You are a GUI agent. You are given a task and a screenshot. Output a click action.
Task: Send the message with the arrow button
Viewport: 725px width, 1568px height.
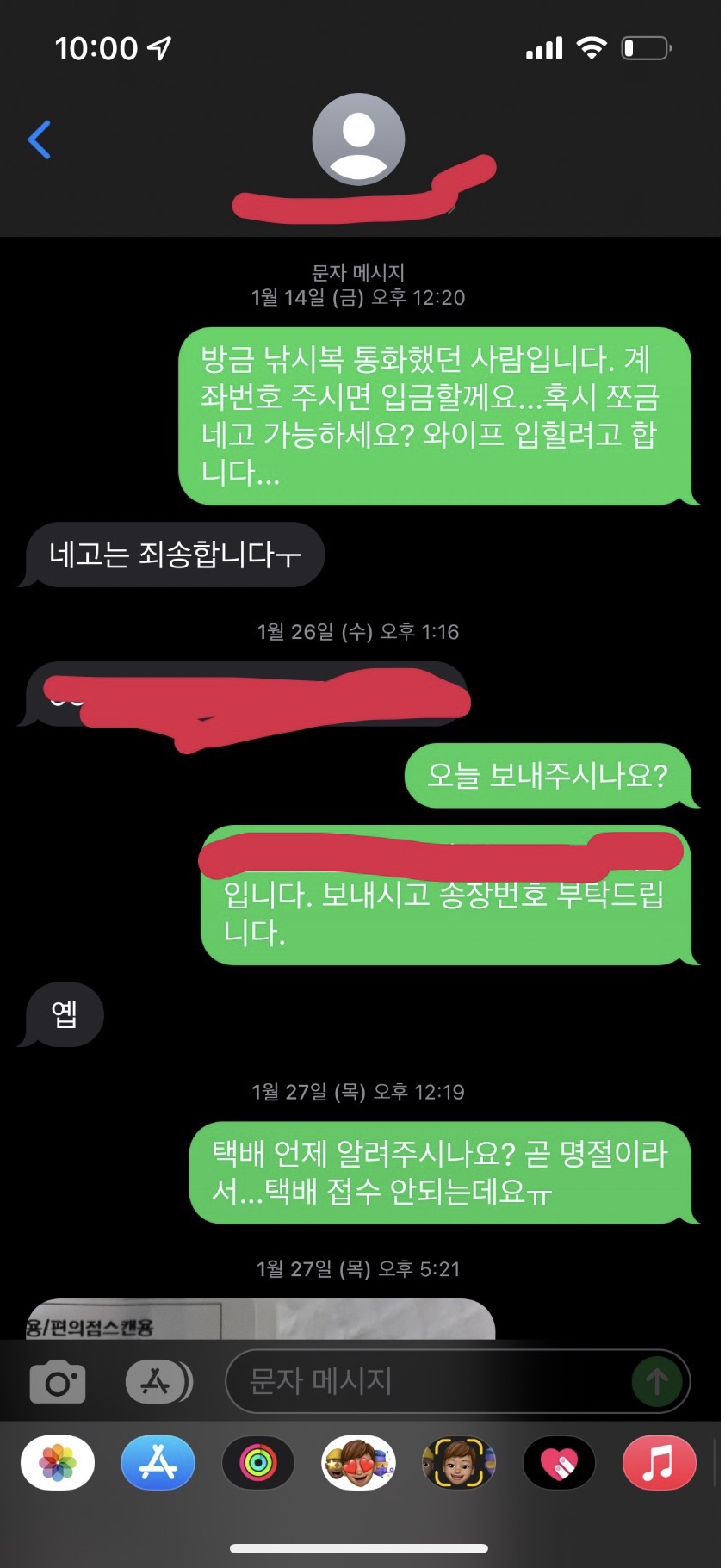tap(656, 1382)
